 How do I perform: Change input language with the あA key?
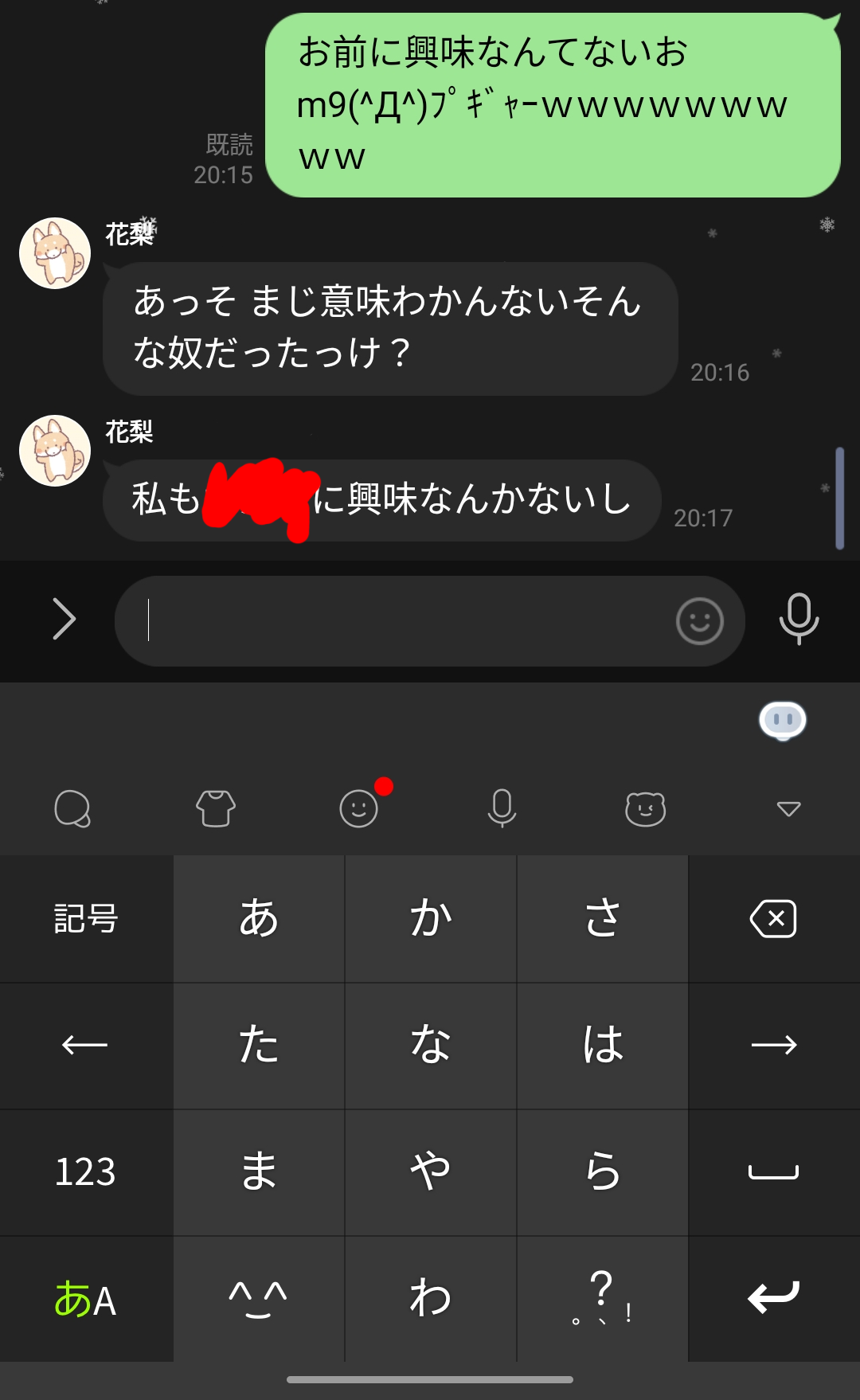pos(86,1299)
